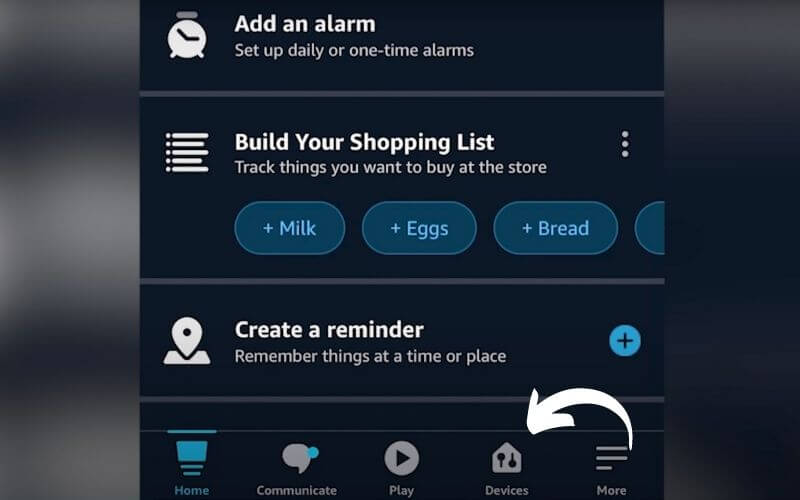Open the Shopping List overflow menu
This screenshot has height=500, width=800.
(x=625, y=144)
